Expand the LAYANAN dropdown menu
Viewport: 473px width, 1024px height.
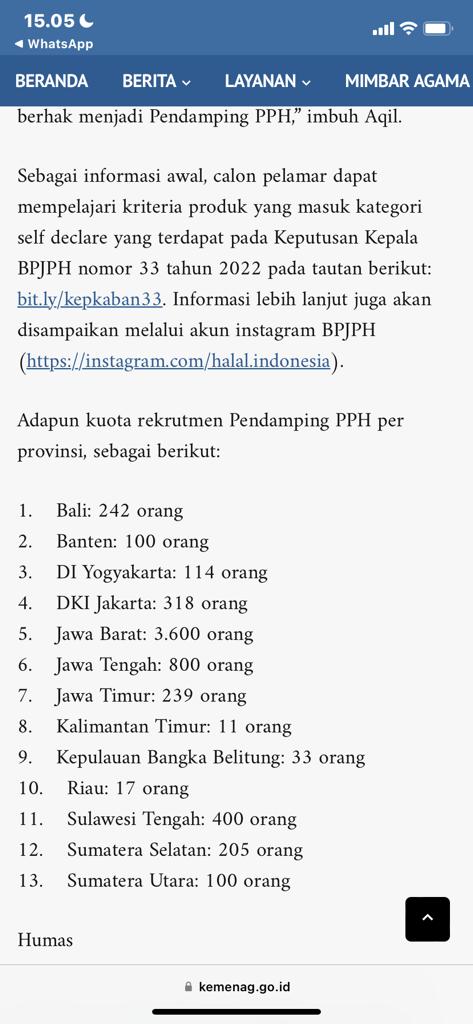point(268,81)
